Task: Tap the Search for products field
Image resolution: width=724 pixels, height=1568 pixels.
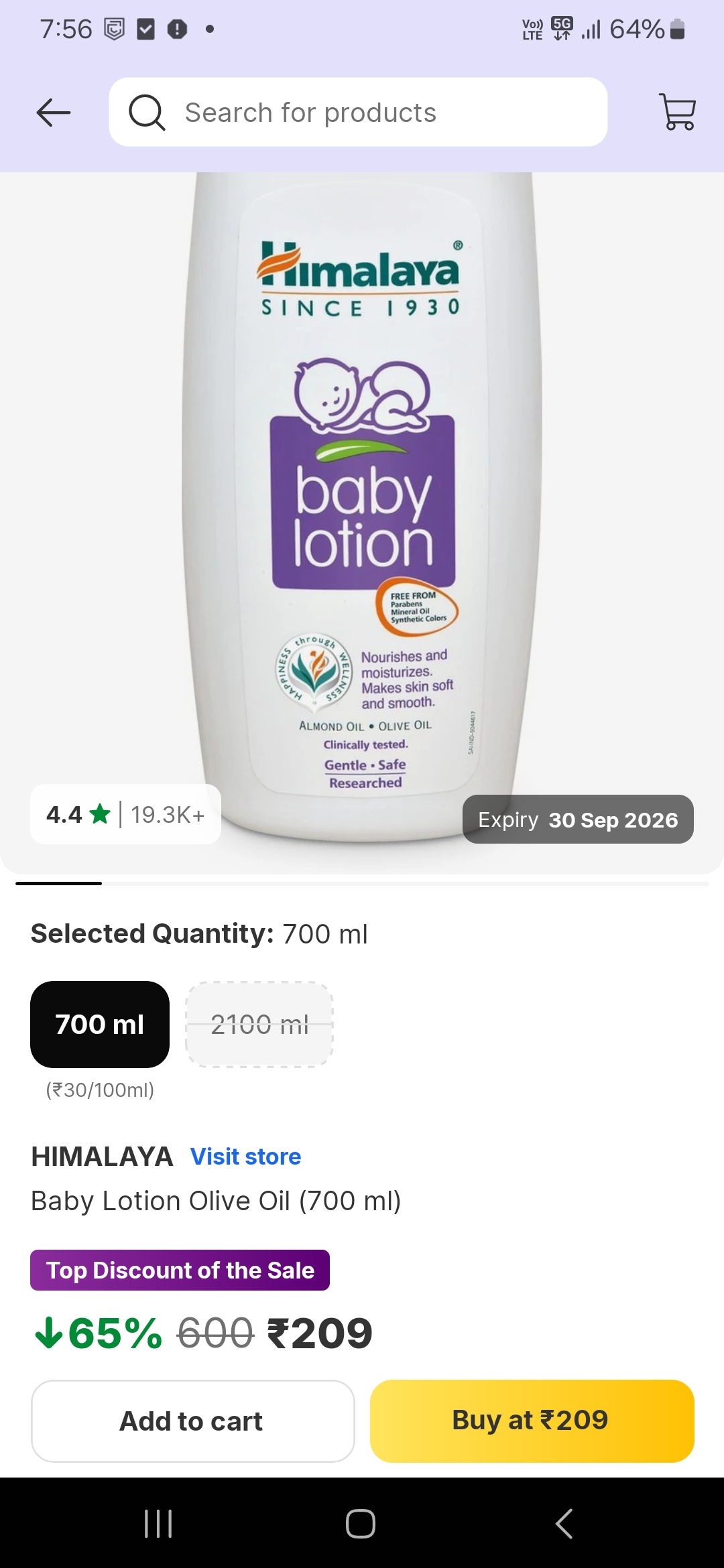Action: pyautogui.click(x=358, y=112)
